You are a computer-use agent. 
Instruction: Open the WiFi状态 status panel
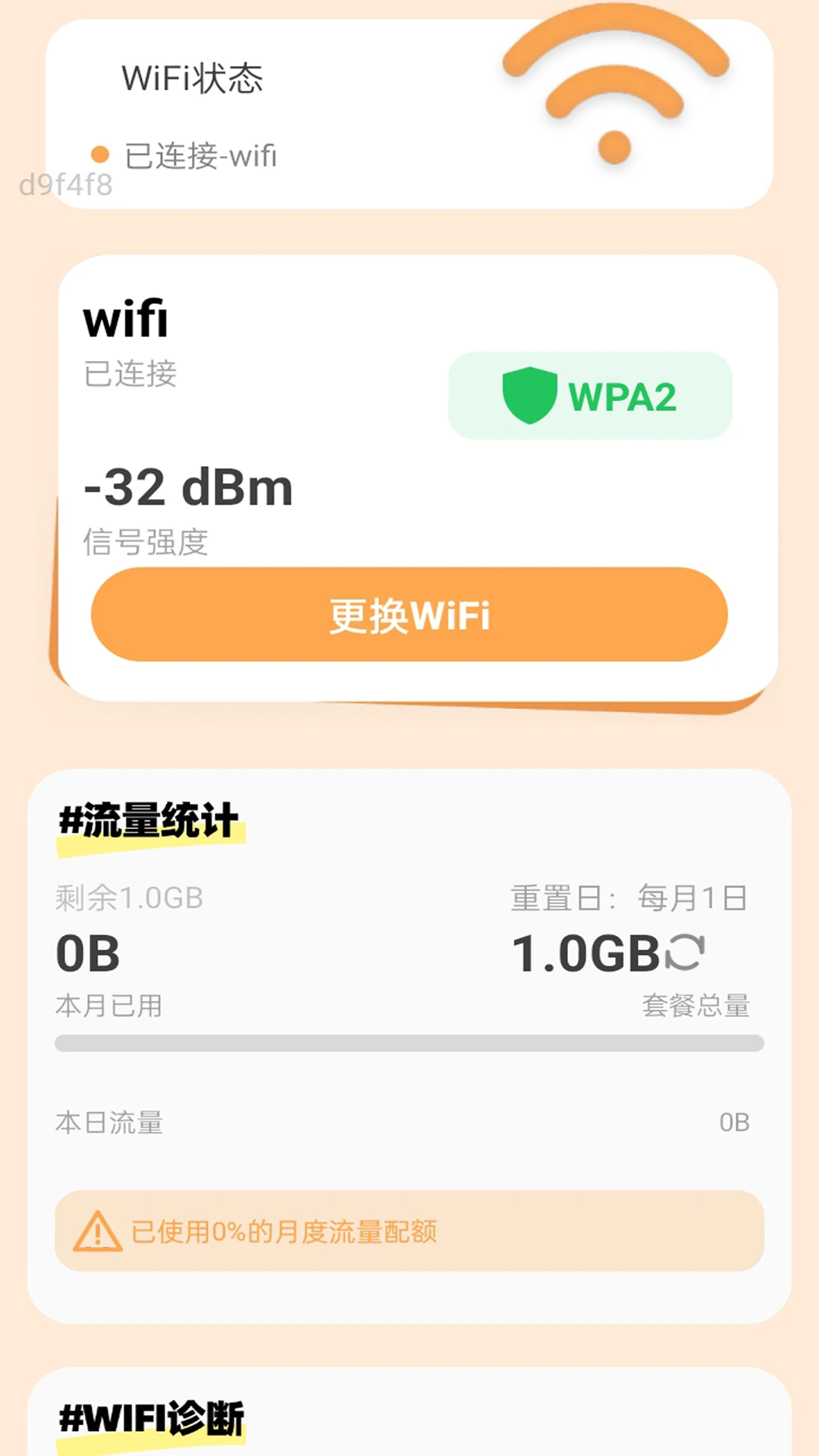pos(191,79)
